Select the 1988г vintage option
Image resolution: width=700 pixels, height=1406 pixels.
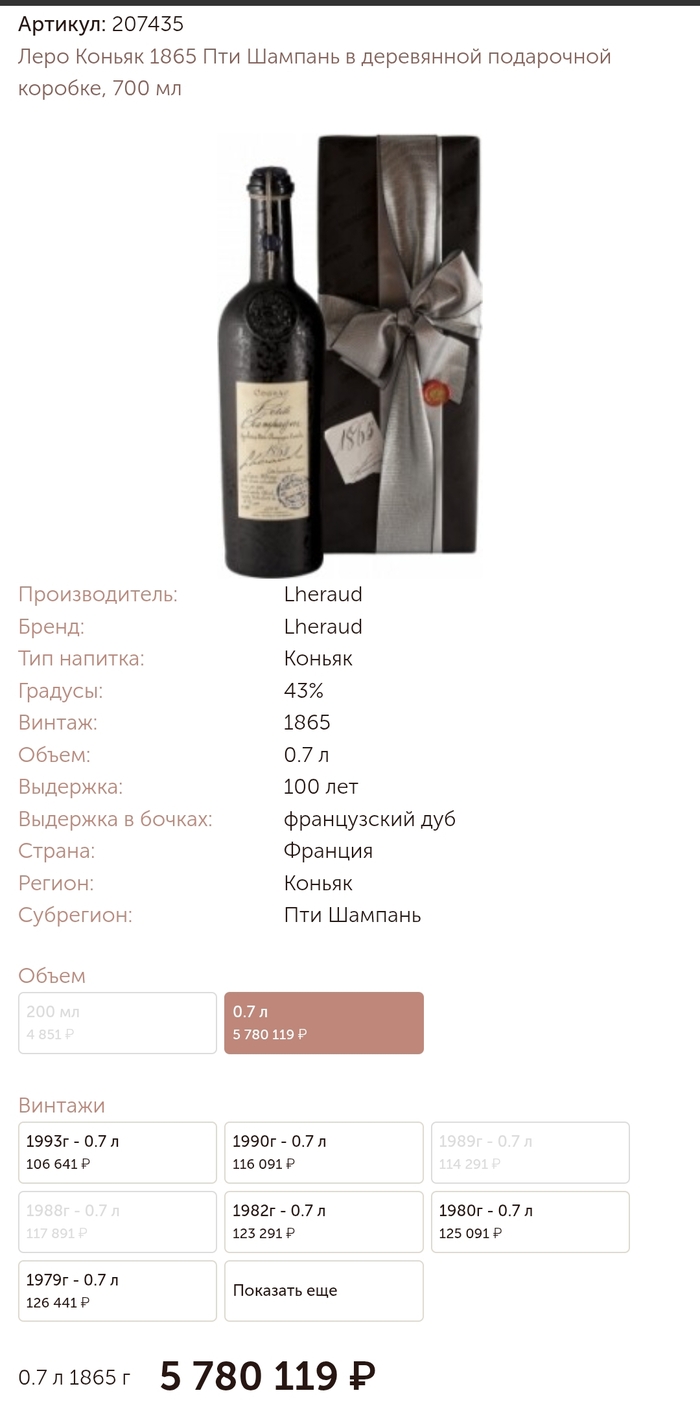(117, 1221)
